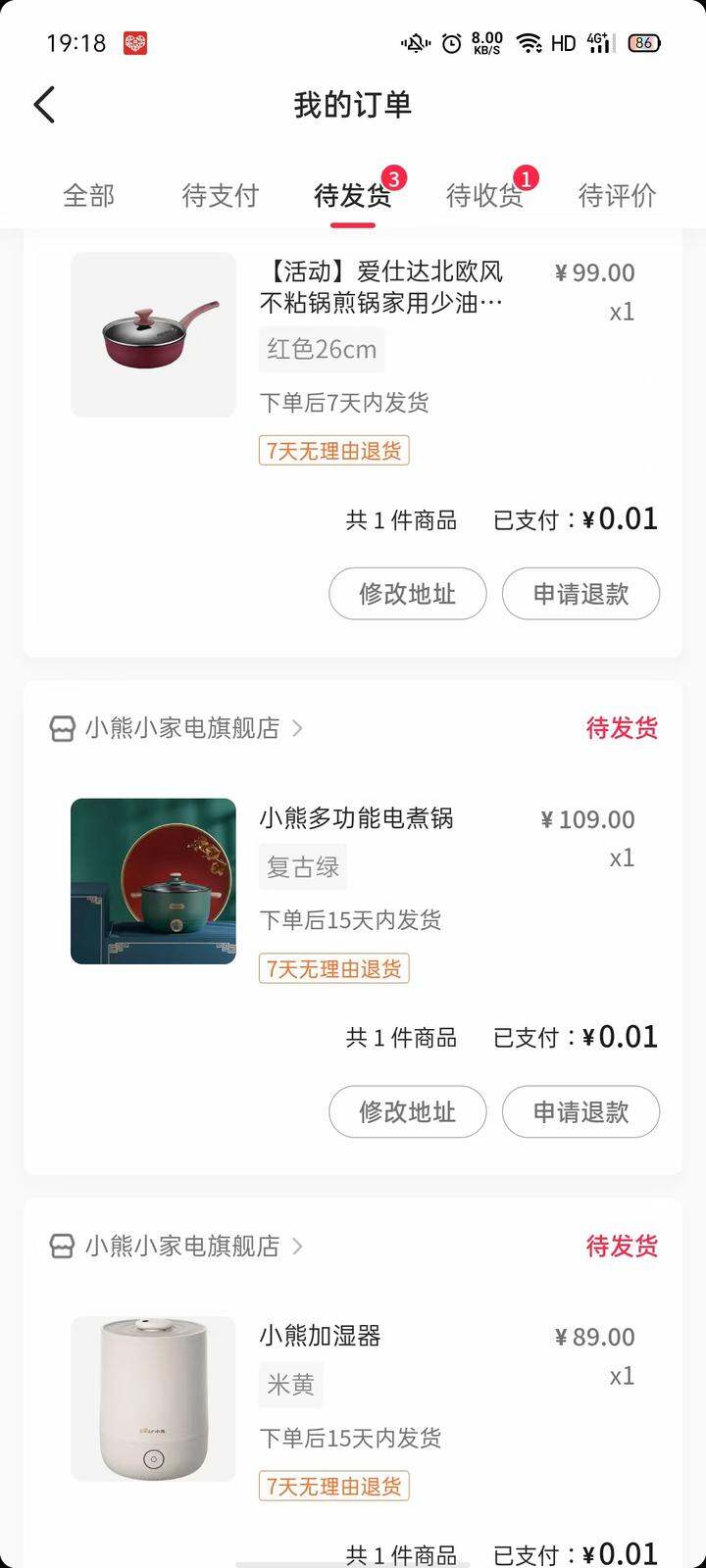The image size is (706, 1568).
Task: Tap 修改地址 for the 电煮锅 order
Action: pyautogui.click(x=408, y=1111)
